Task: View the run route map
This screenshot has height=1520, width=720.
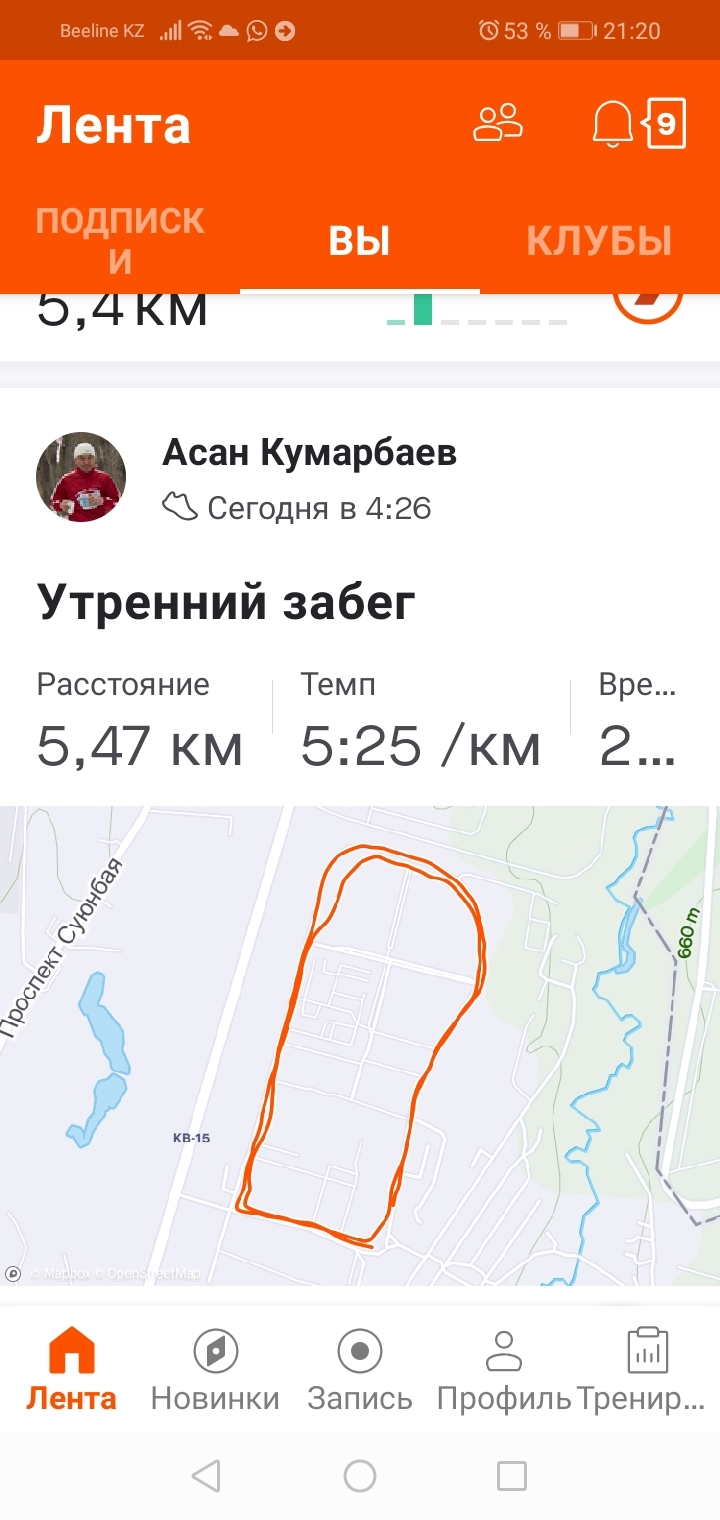Action: (x=360, y=1045)
